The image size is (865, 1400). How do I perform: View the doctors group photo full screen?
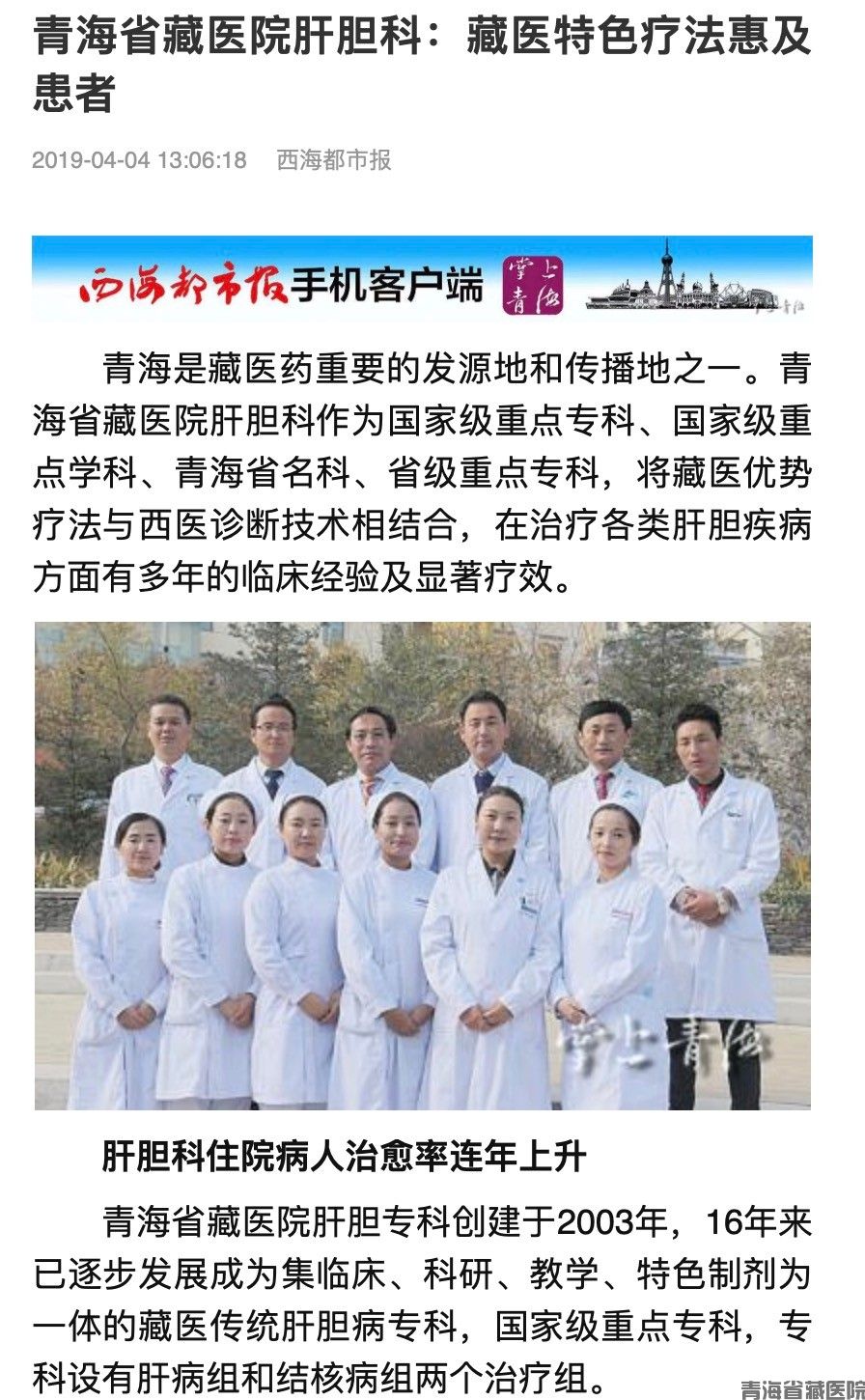422,866
